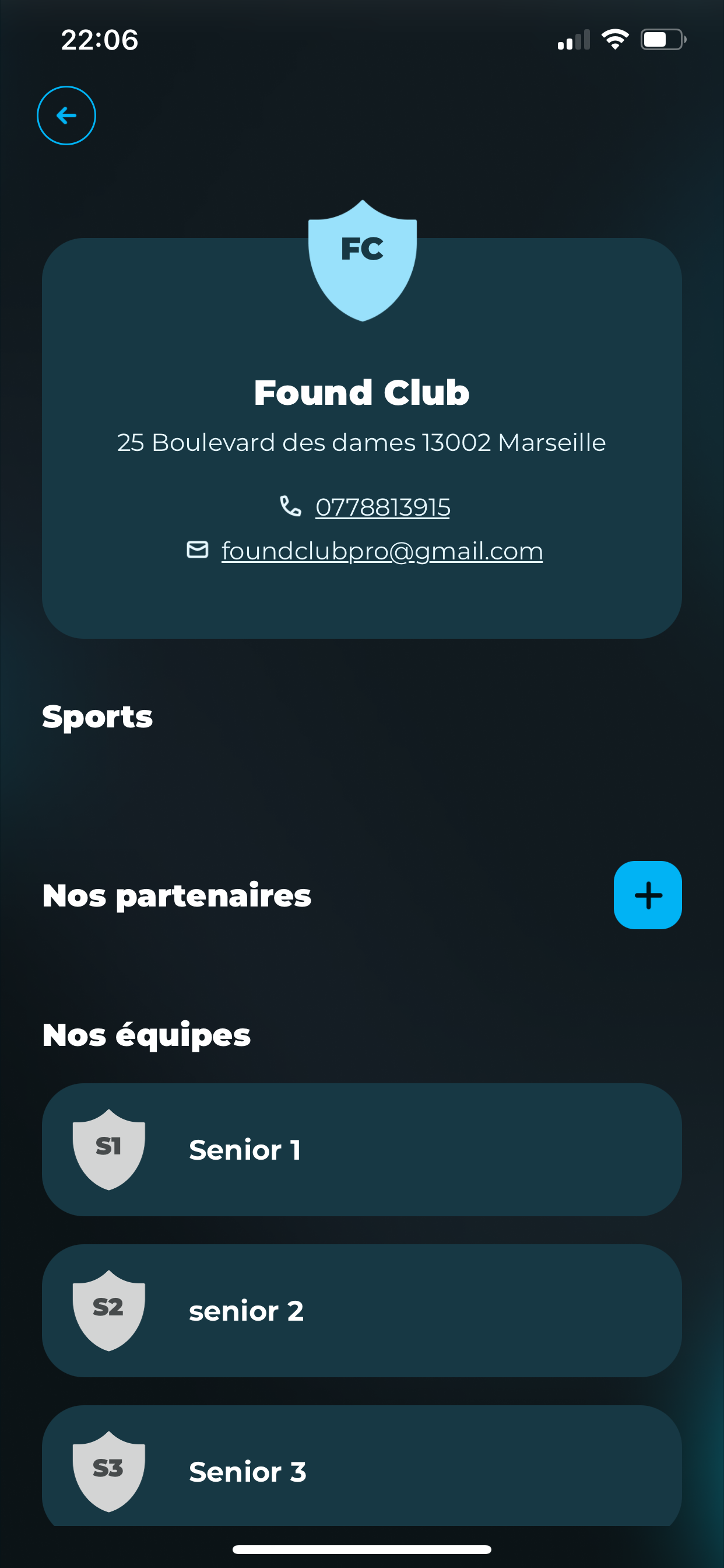724x1568 pixels.
Task: View the Senior 3 team
Action: click(361, 1470)
